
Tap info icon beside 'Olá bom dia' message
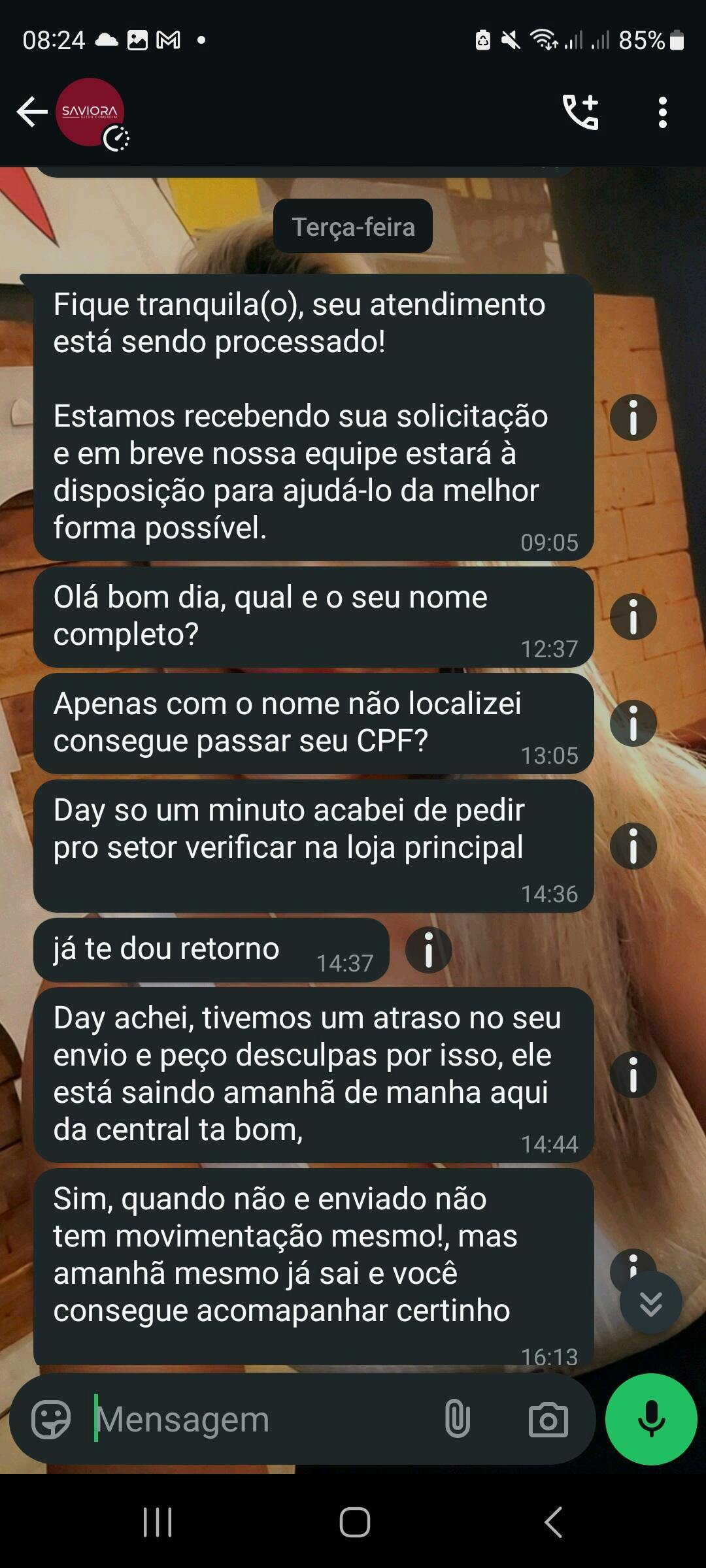click(x=633, y=617)
